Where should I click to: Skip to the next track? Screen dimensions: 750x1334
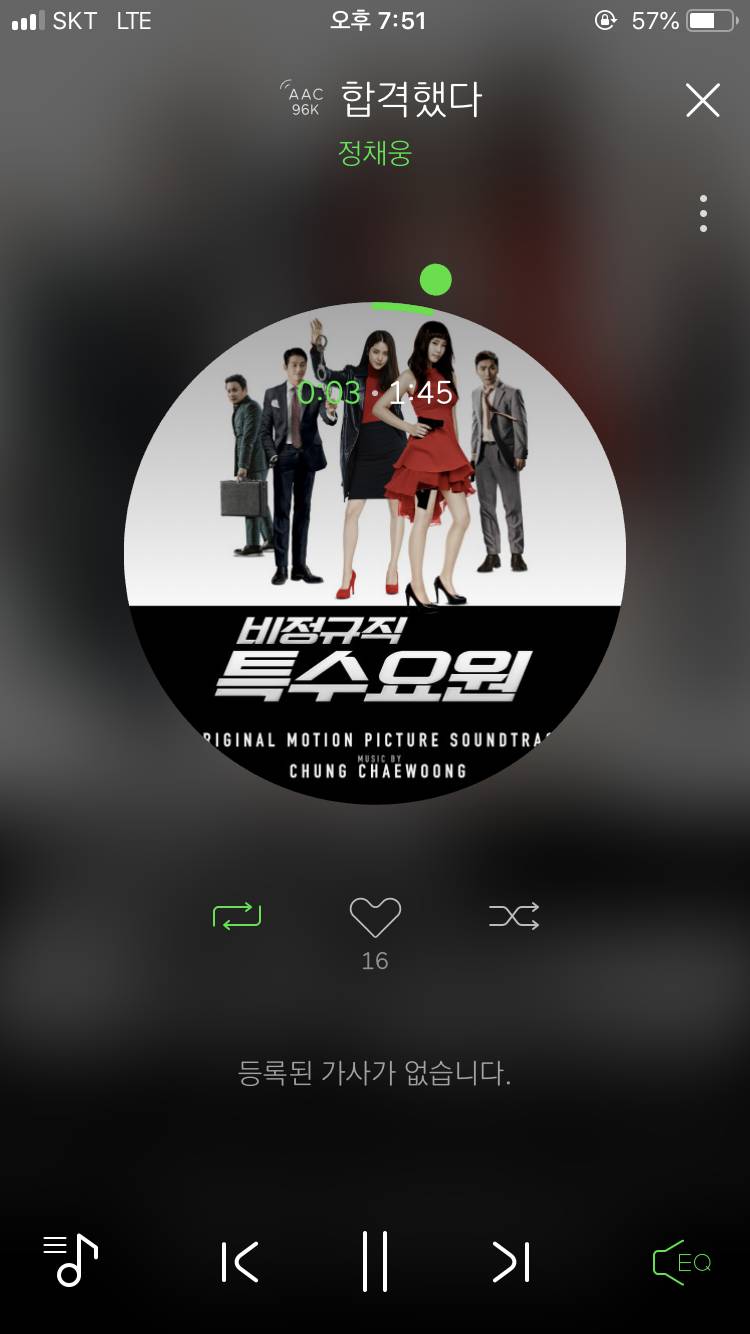pos(511,1262)
